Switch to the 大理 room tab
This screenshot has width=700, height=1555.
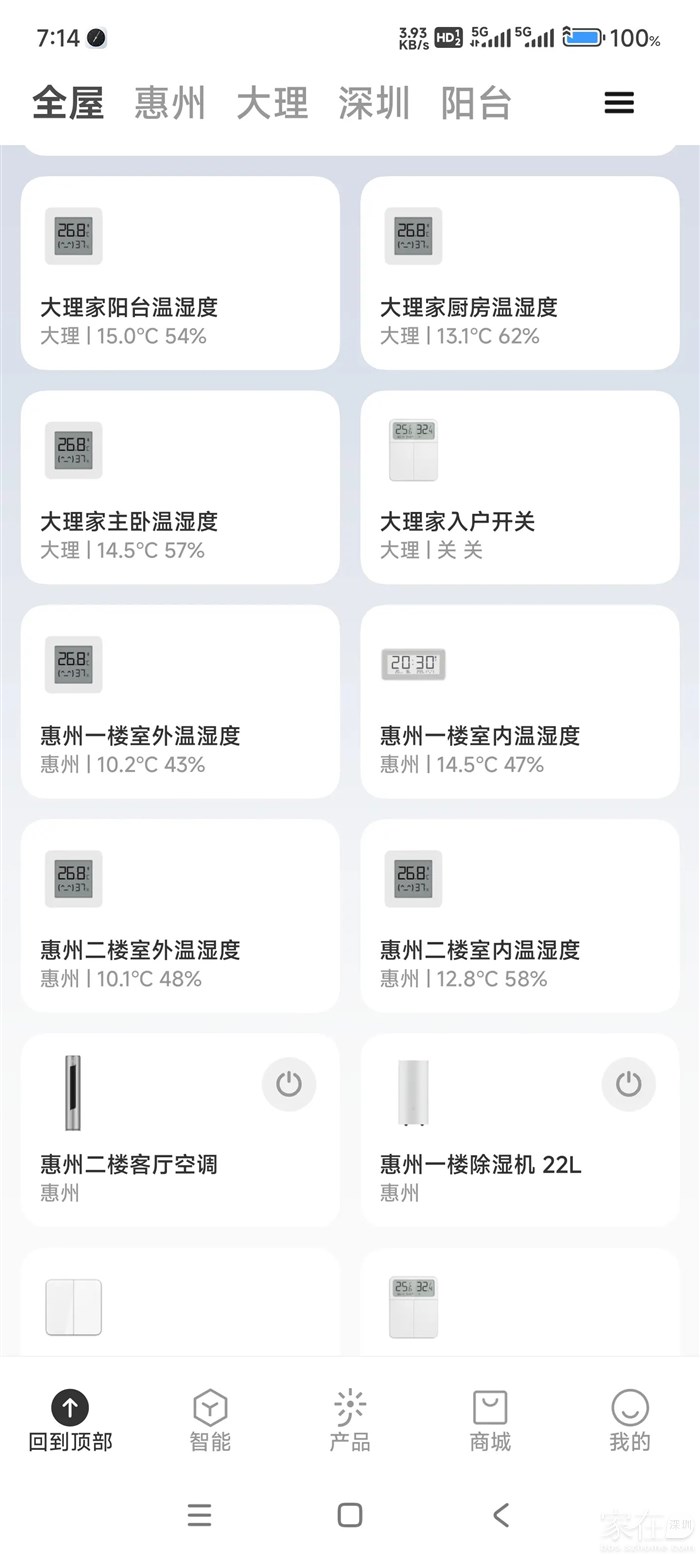point(272,103)
